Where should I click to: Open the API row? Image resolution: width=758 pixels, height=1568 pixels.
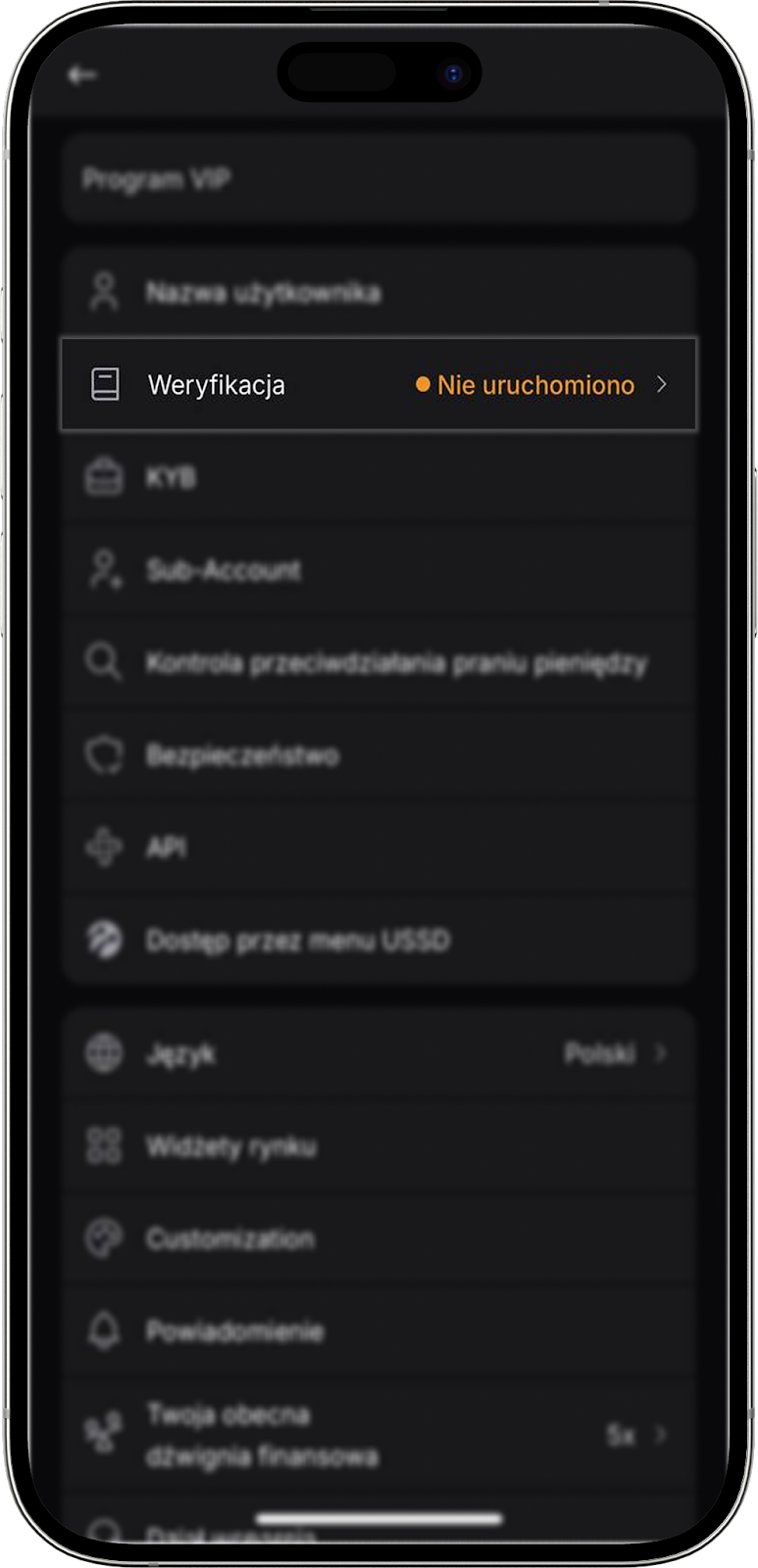pos(378,848)
